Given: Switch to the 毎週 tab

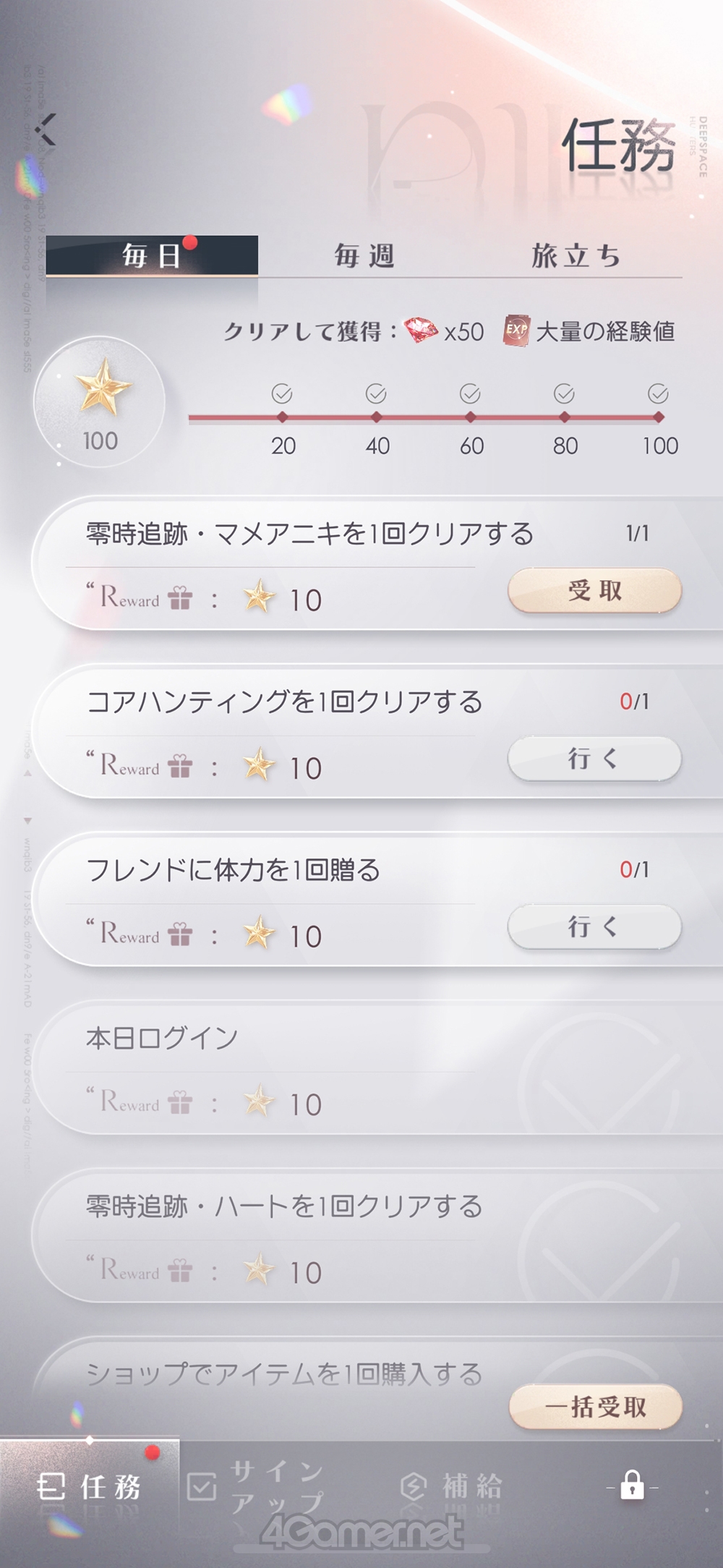Looking at the screenshot, I should coord(364,255).
